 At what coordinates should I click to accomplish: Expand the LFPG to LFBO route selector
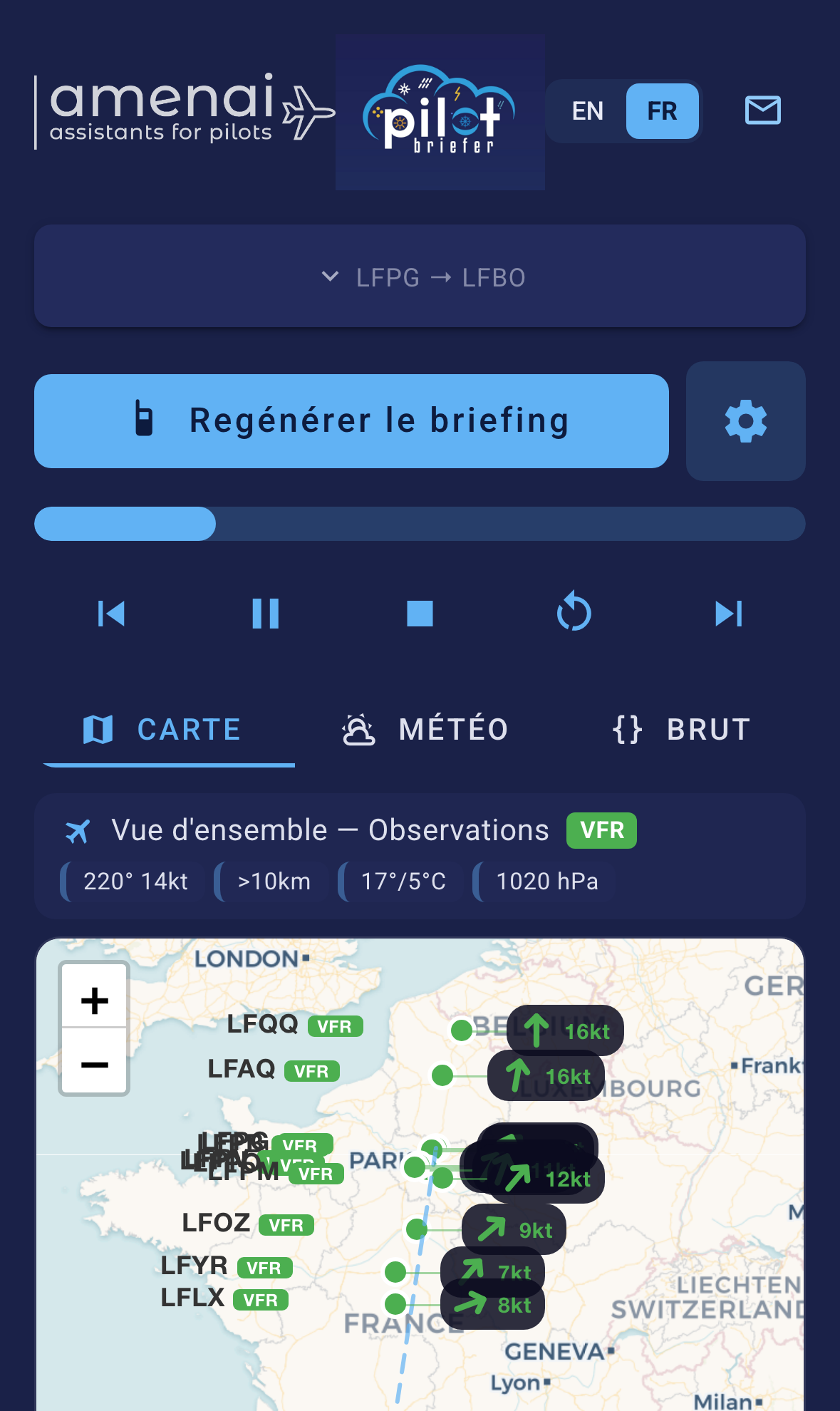tap(420, 276)
